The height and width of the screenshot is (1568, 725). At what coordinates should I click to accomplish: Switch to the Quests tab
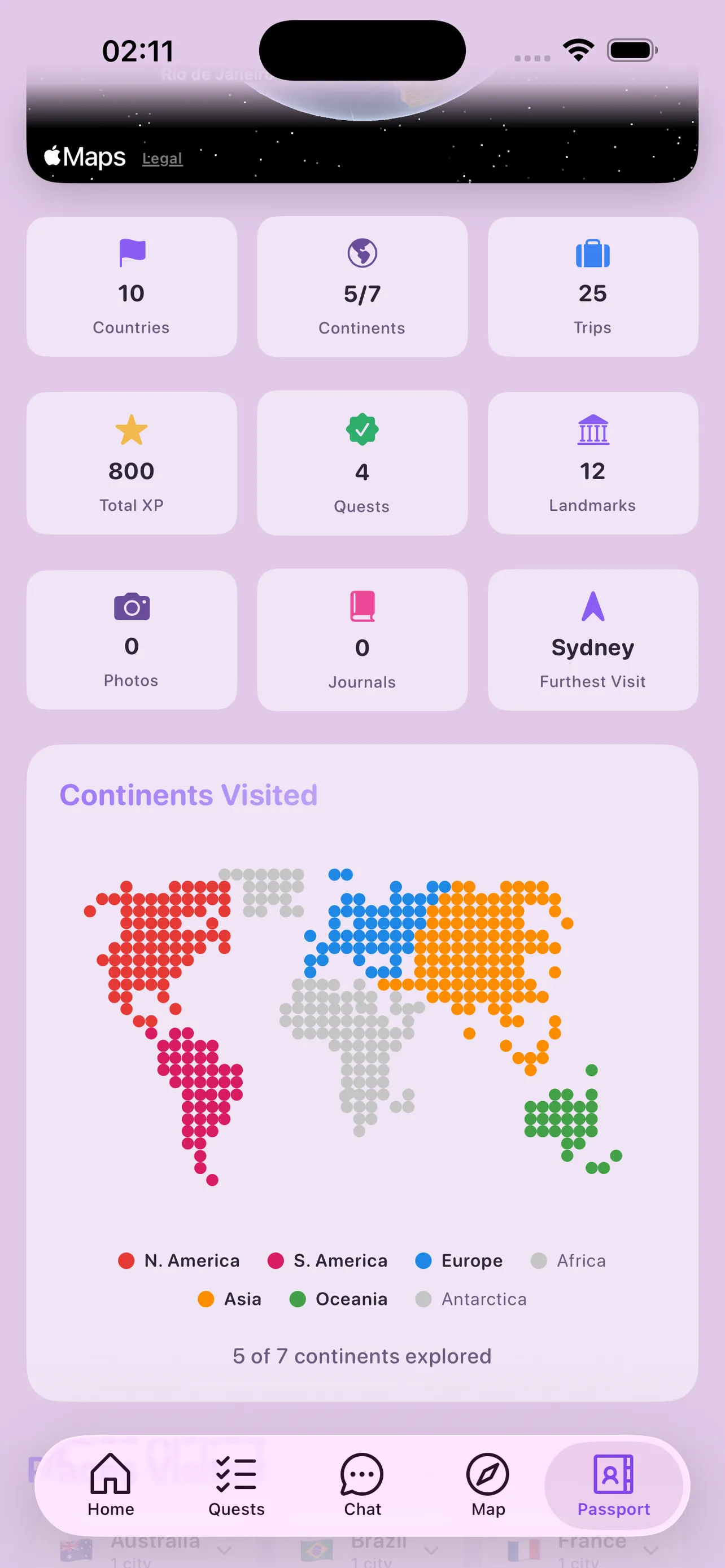pos(236,1486)
